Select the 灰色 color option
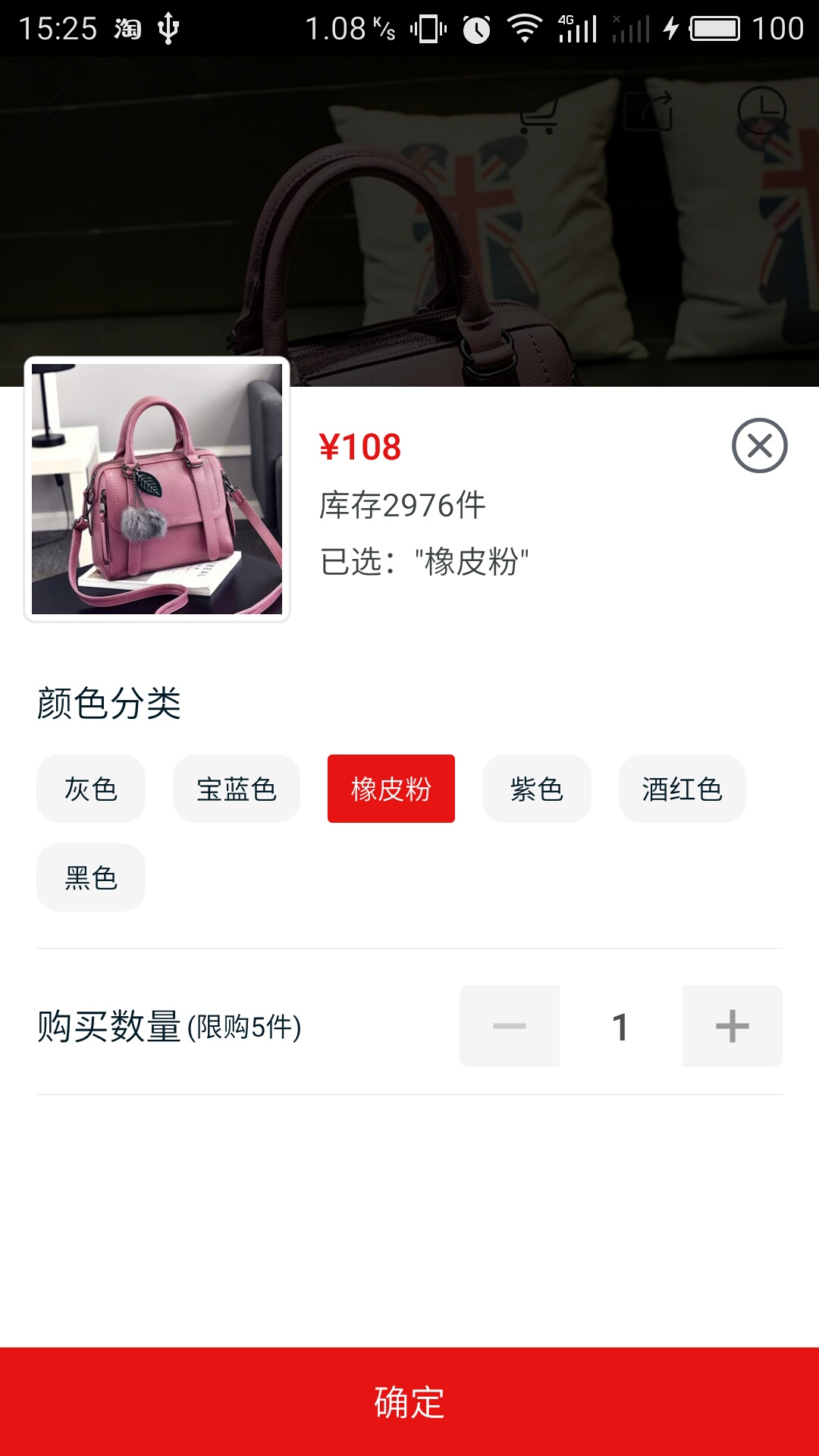 pyautogui.click(x=91, y=789)
